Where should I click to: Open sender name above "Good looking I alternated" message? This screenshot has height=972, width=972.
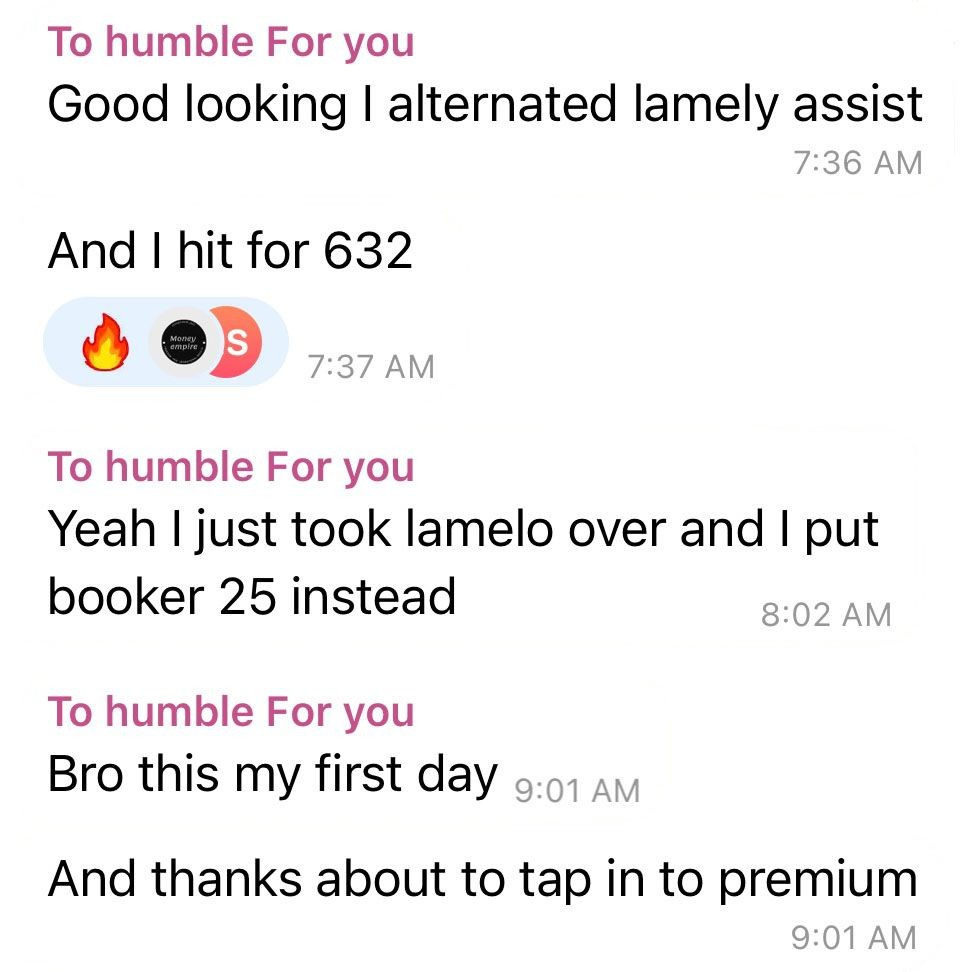230,42
